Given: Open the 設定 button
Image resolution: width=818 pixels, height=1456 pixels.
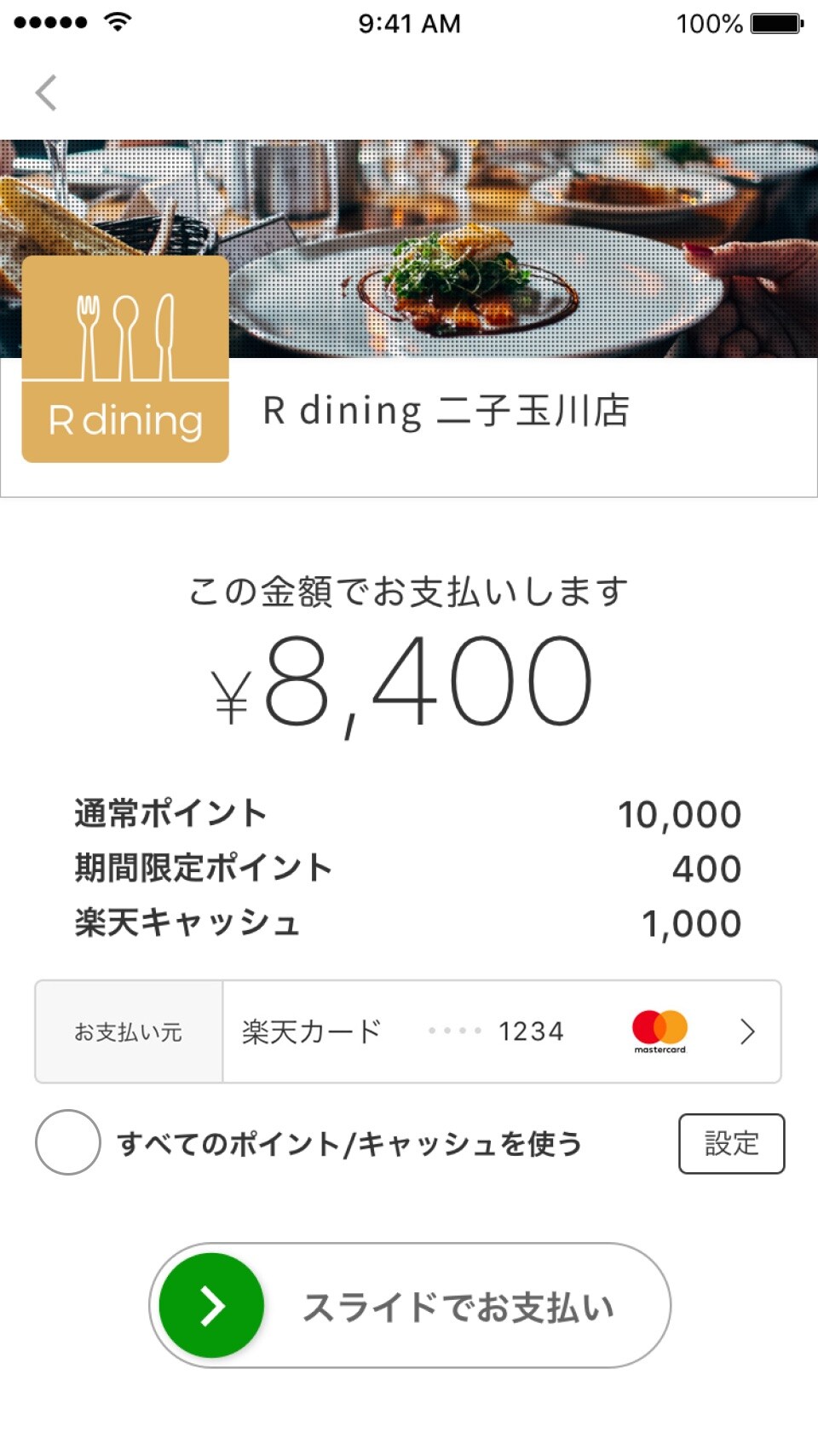Looking at the screenshot, I should pyautogui.click(x=731, y=1143).
